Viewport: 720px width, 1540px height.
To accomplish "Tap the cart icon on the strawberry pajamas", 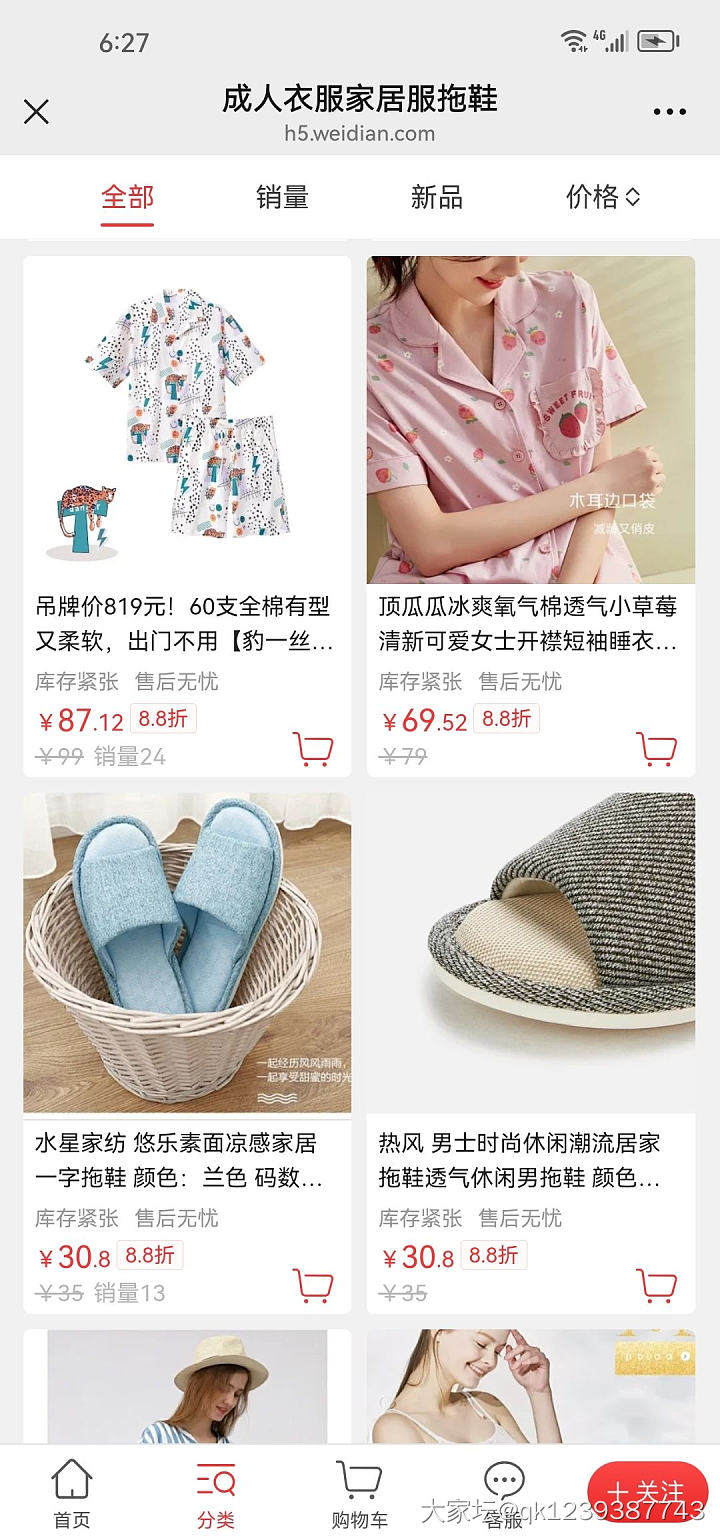I will point(657,747).
